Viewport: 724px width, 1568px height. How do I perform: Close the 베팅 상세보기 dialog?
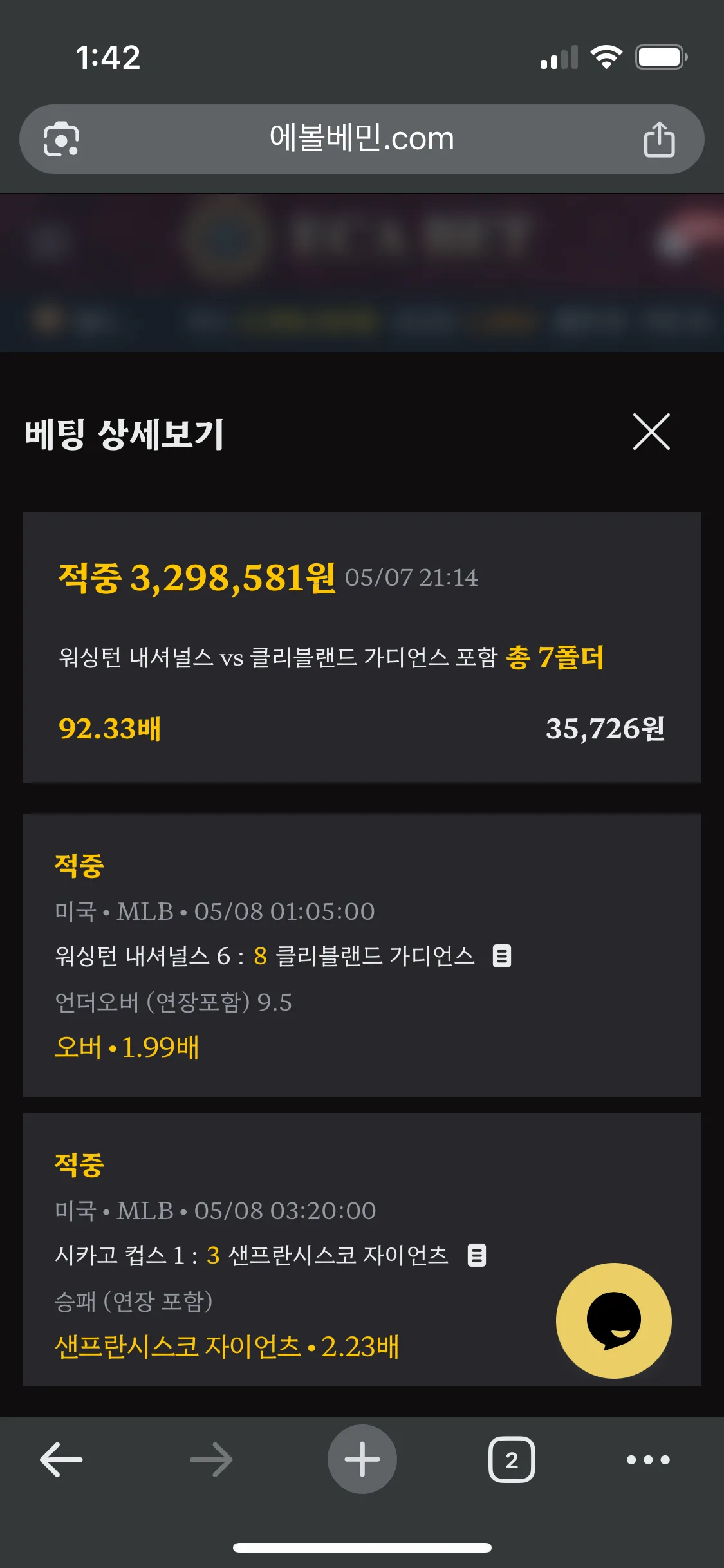pyautogui.click(x=651, y=432)
